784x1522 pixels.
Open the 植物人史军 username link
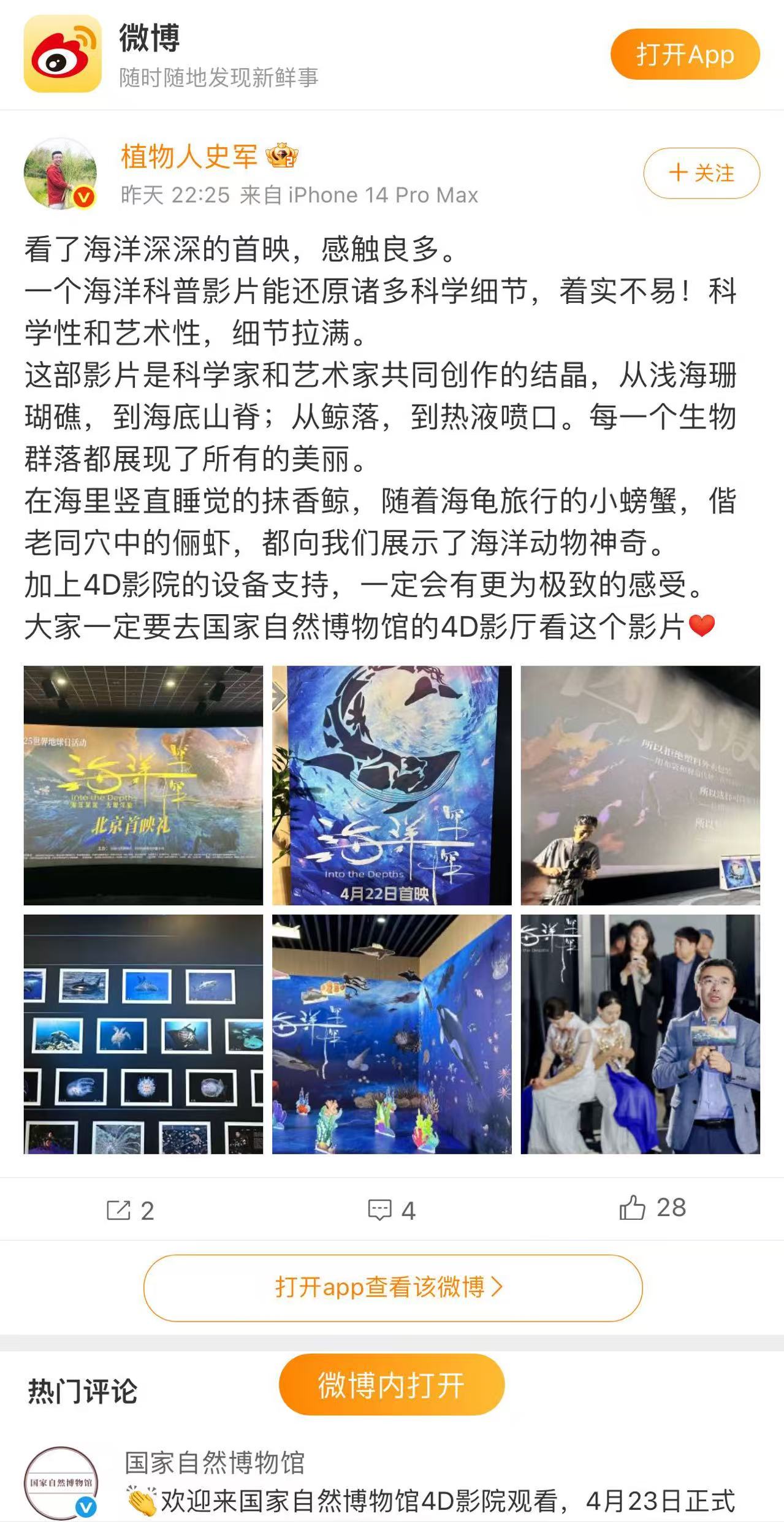[x=189, y=156]
